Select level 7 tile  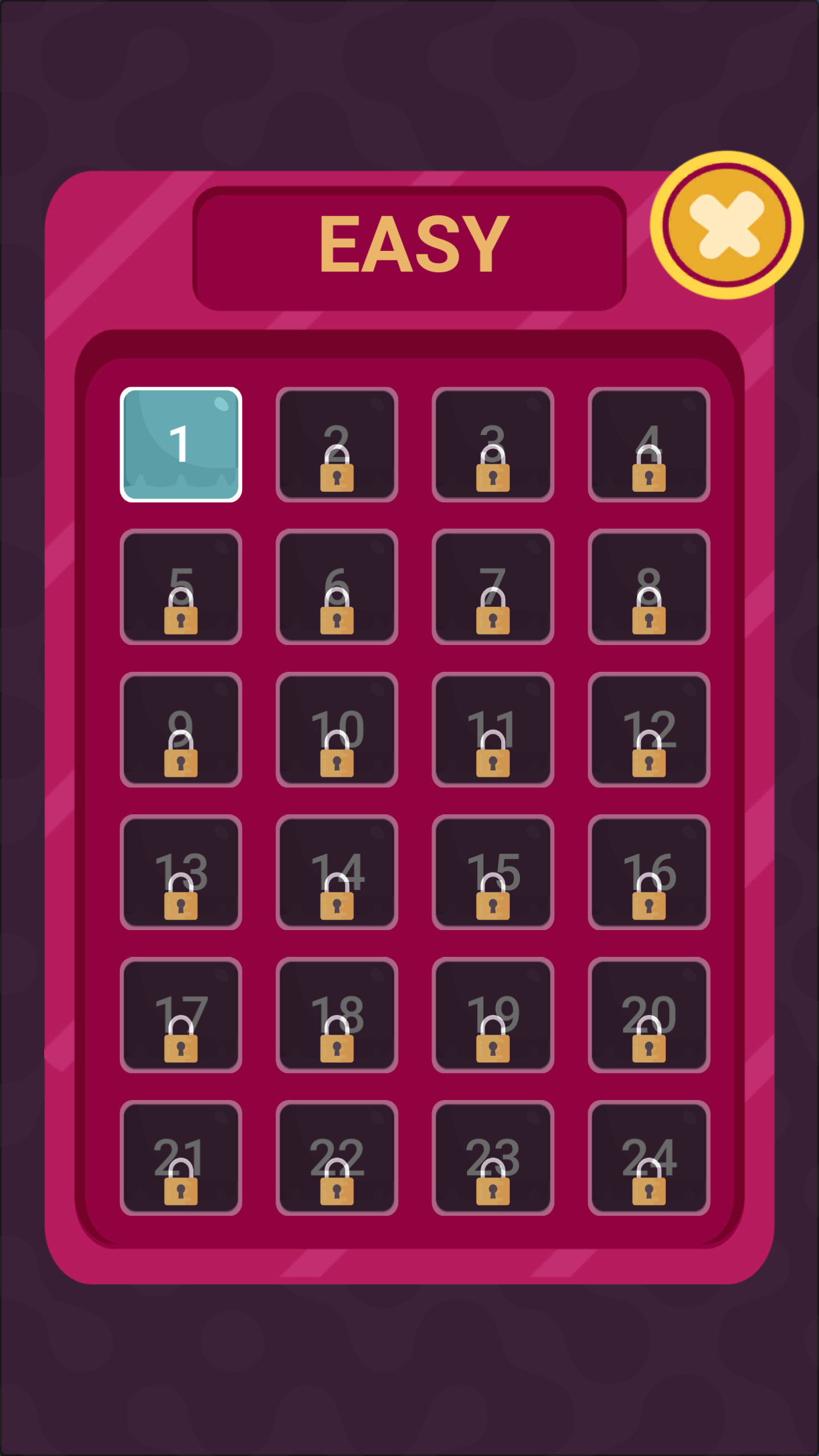[493, 585]
